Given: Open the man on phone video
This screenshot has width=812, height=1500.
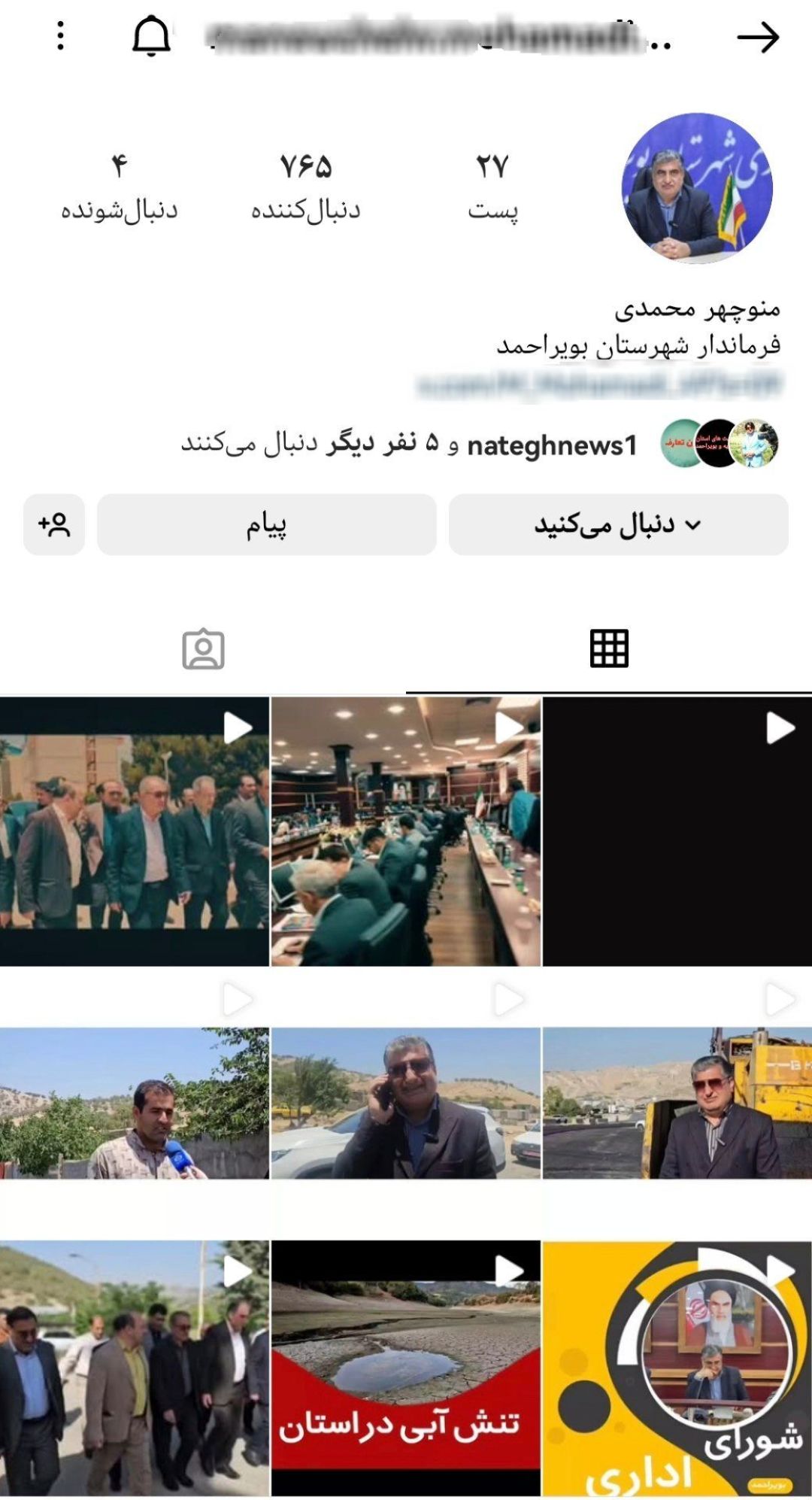Looking at the screenshot, I should (x=406, y=1103).
